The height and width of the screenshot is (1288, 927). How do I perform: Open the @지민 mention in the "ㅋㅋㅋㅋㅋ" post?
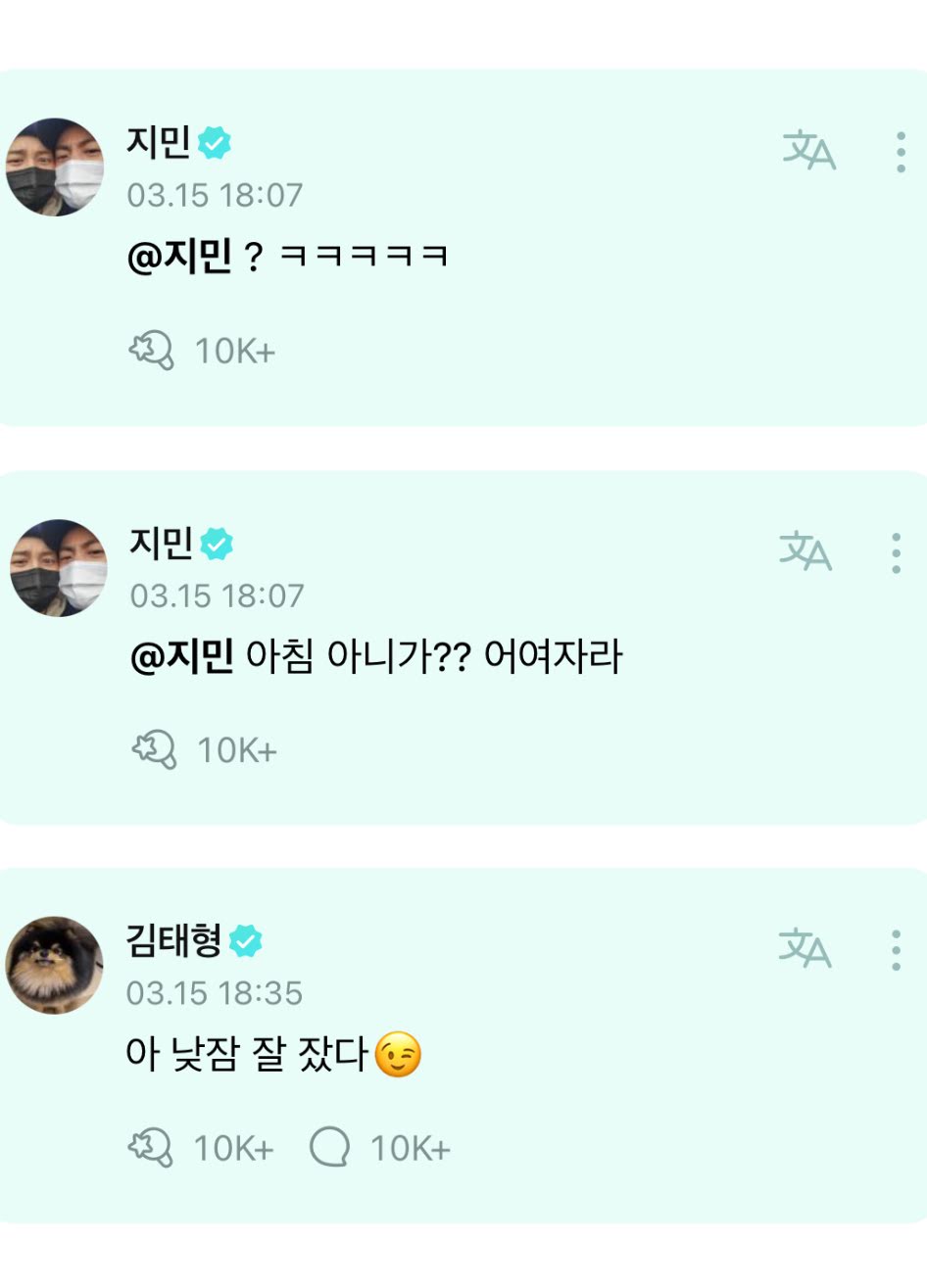point(179,257)
